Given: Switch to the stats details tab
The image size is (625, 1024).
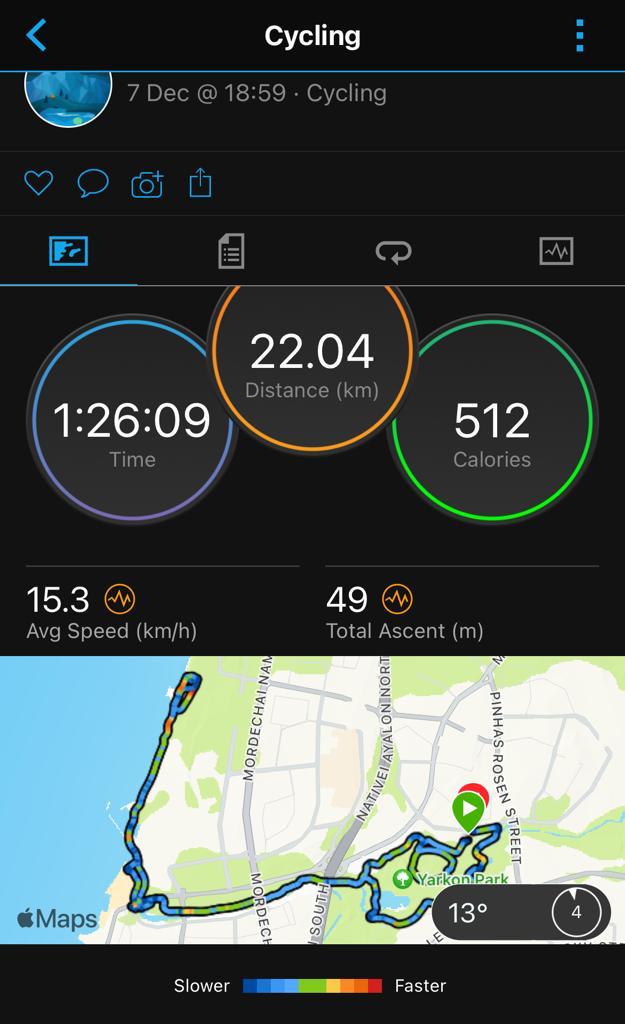Looking at the screenshot, I should pos(231,251).
